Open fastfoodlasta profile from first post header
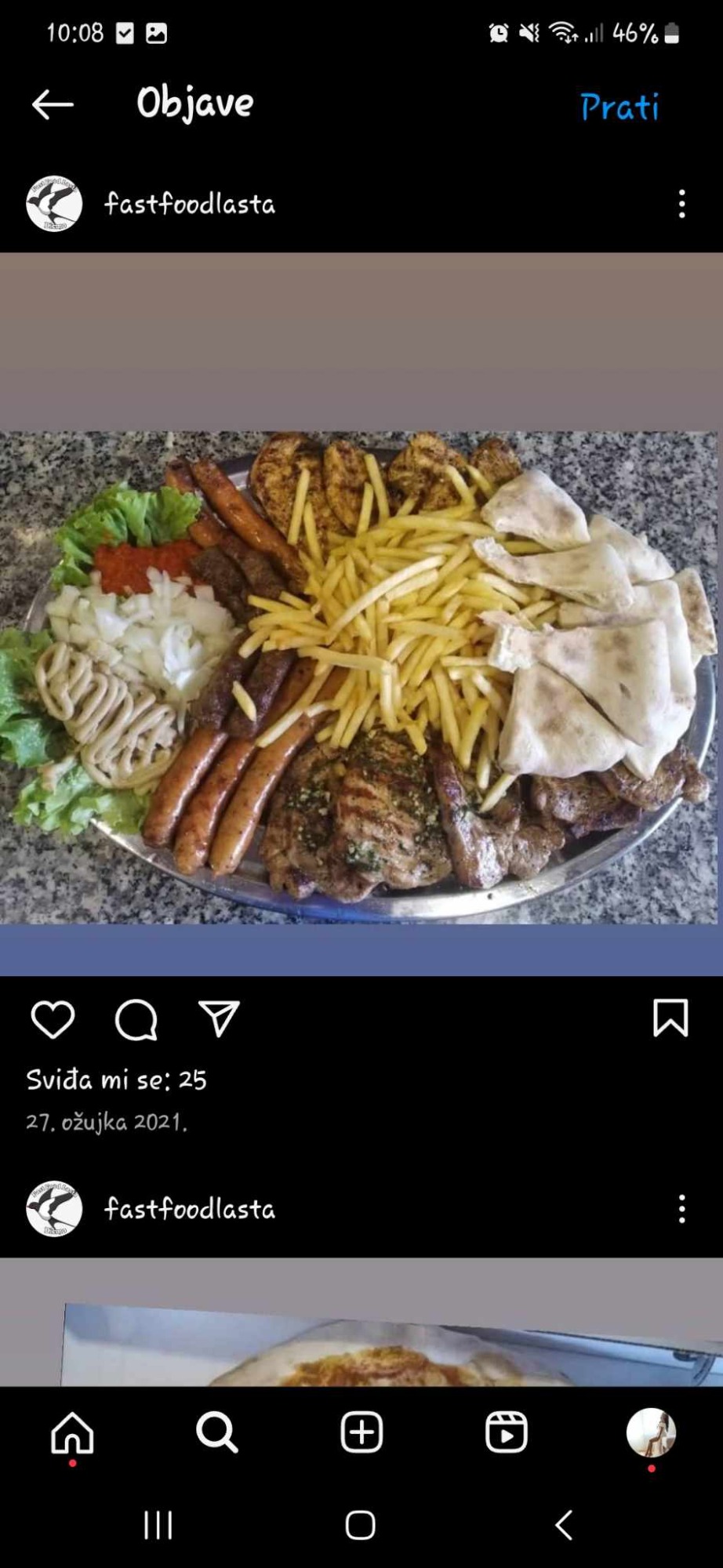723x1568 pixels. pyautogui.click(x=189, y=204)
